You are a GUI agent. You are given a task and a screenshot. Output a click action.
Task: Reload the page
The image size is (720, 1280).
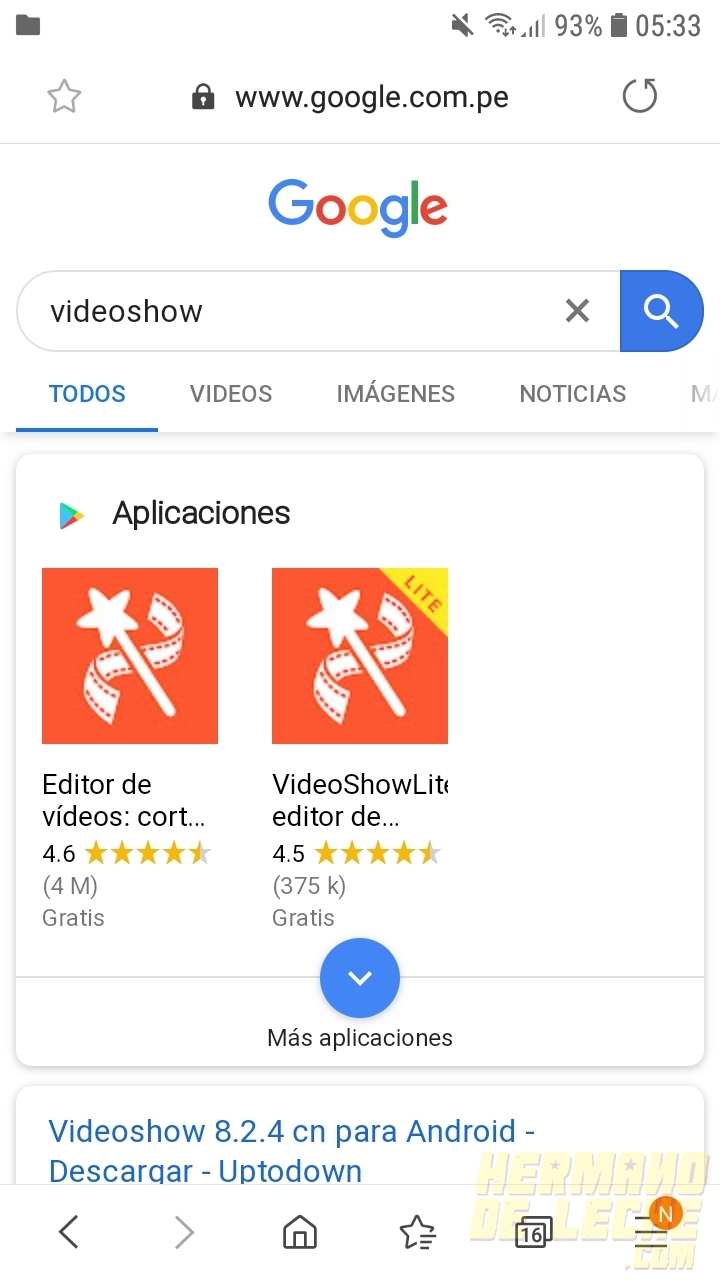[640, 96]
